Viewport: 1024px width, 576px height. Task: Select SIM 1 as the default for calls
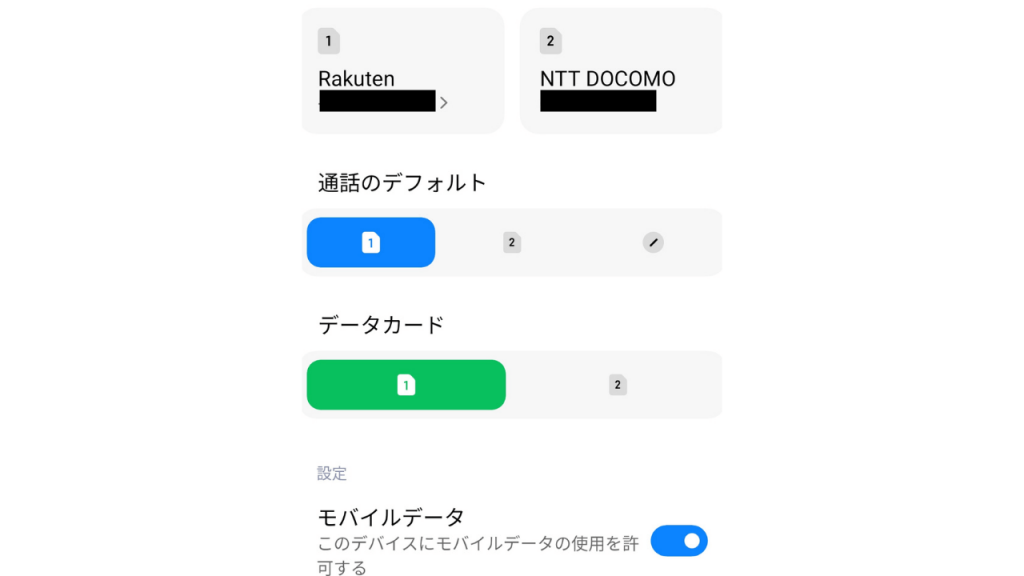point(371,242)
